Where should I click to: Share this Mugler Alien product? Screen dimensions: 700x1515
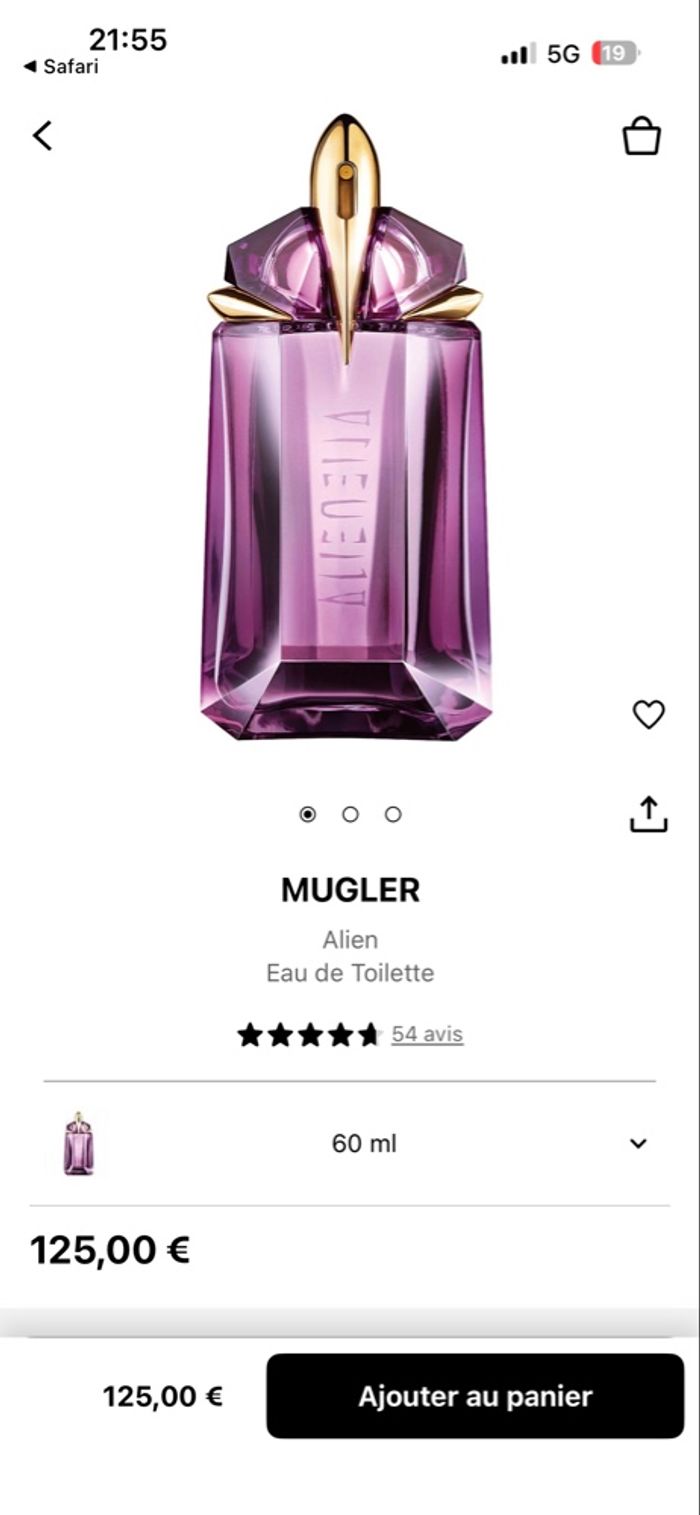648,814
